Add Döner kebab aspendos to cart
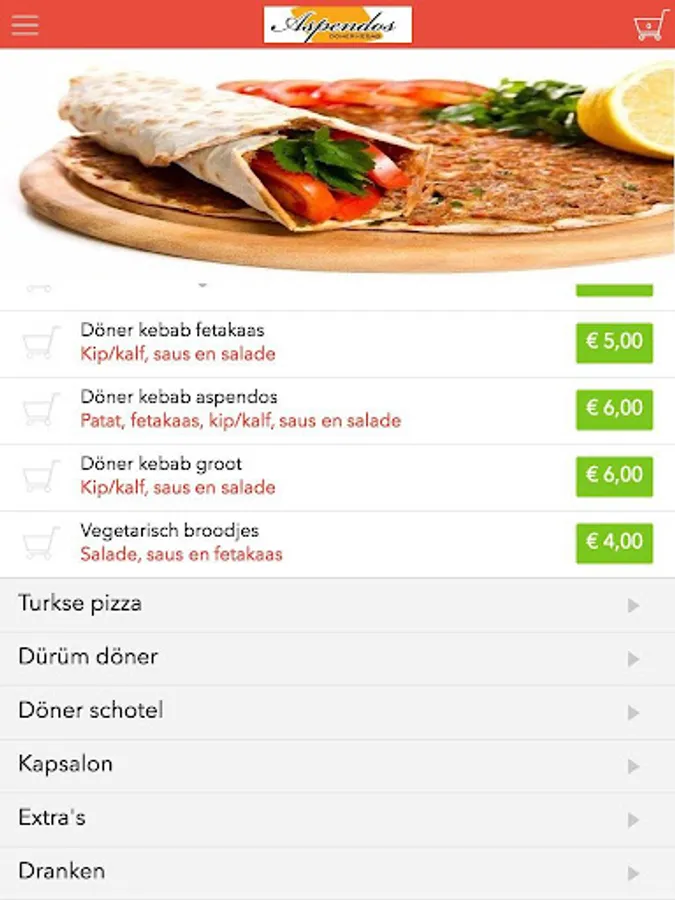The image size is (675, 900). pyautogui.click(x=41, y=410)
